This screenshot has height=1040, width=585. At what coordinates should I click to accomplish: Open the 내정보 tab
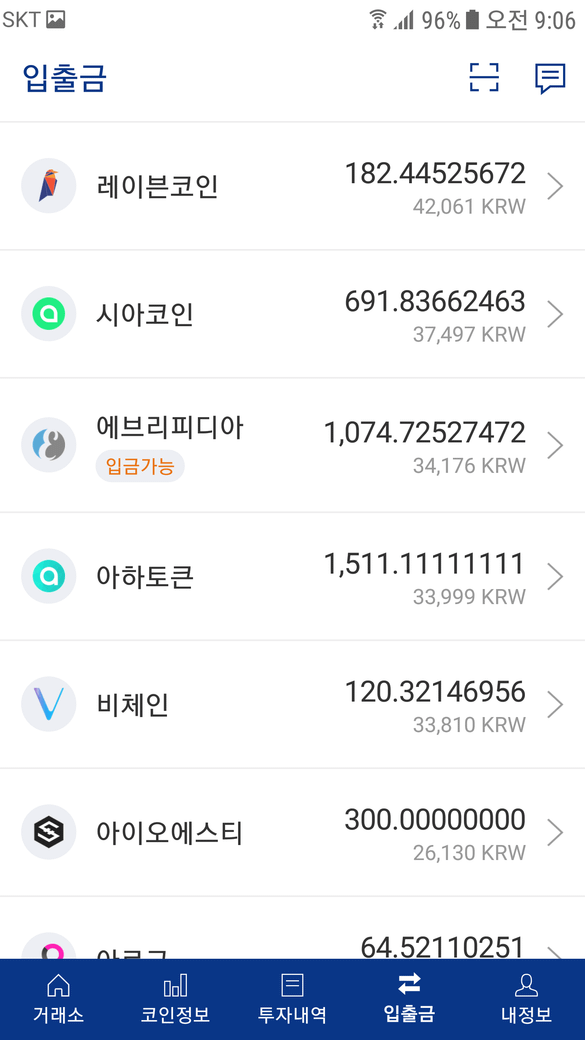pos(527,1000)
